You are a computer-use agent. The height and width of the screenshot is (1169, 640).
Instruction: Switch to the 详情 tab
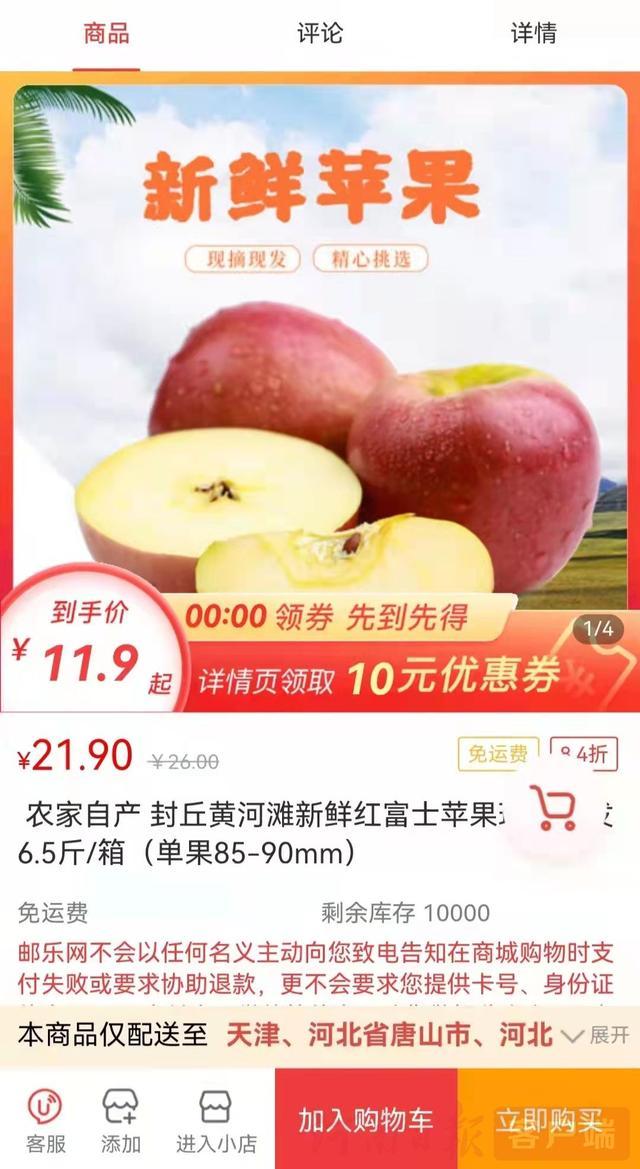[x=533, y=34]
